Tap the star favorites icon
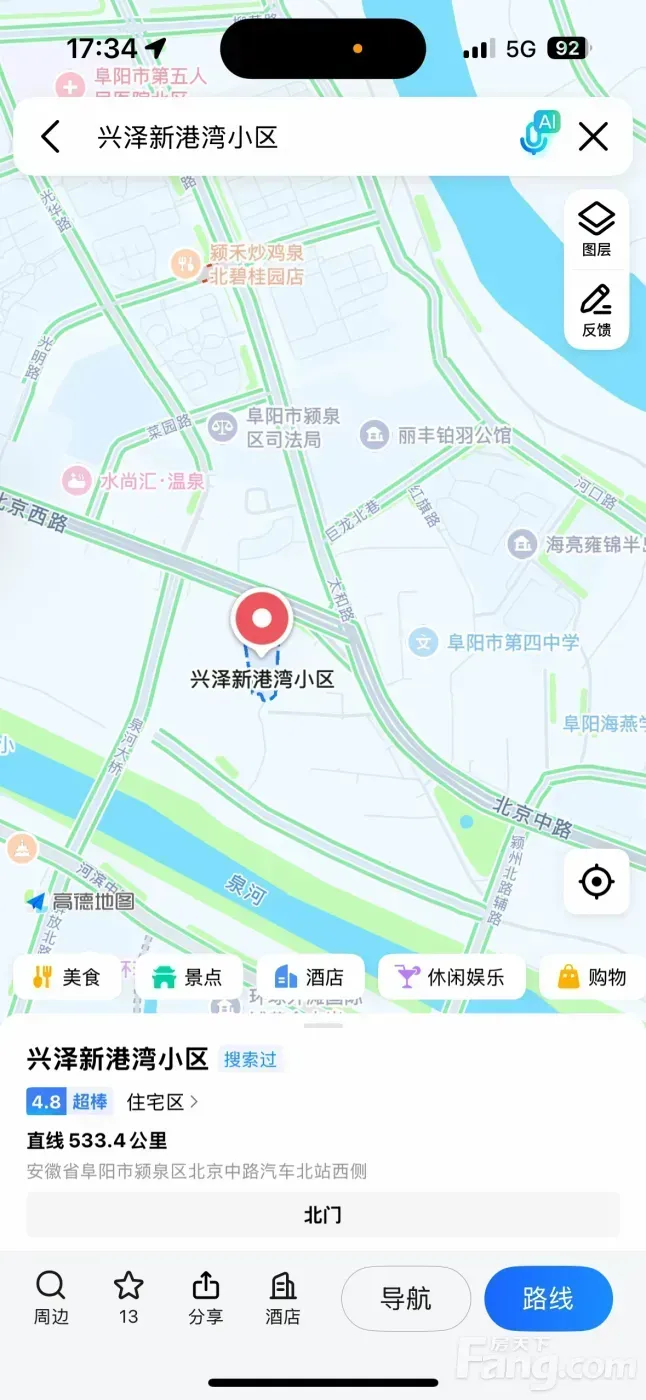This screenshot has width=646, height=1400. click(129, 1297)
